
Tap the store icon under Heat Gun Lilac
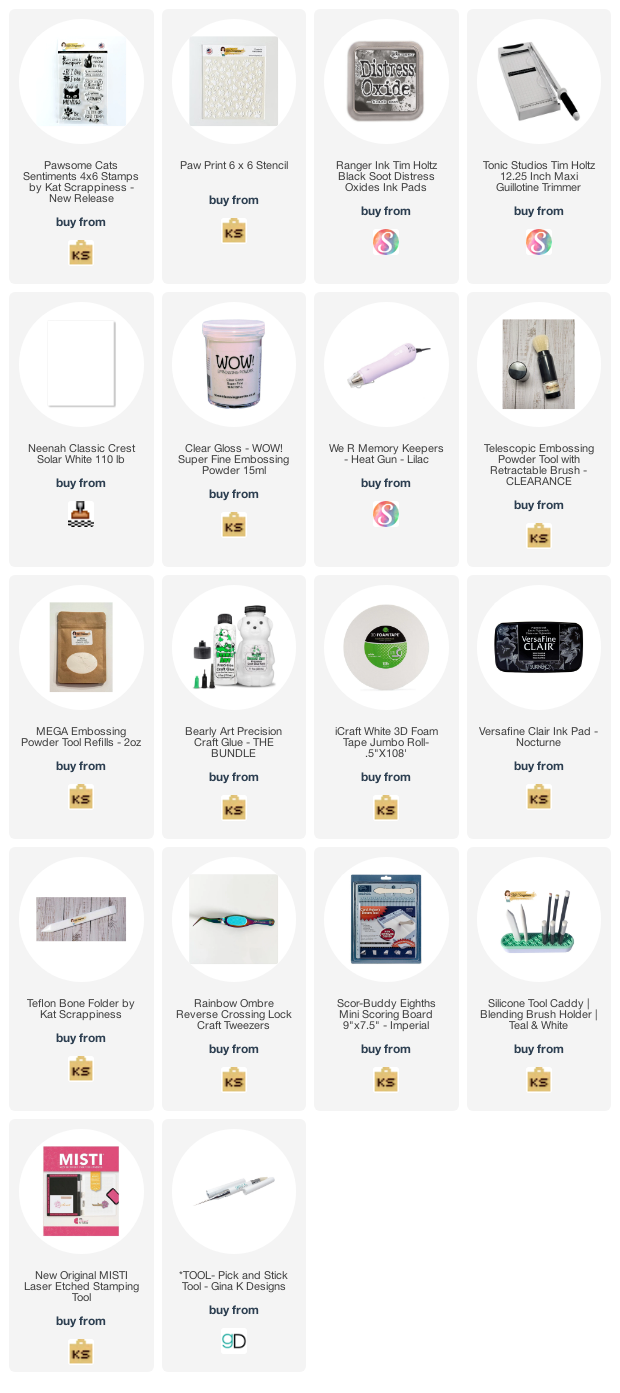[386, 514]
